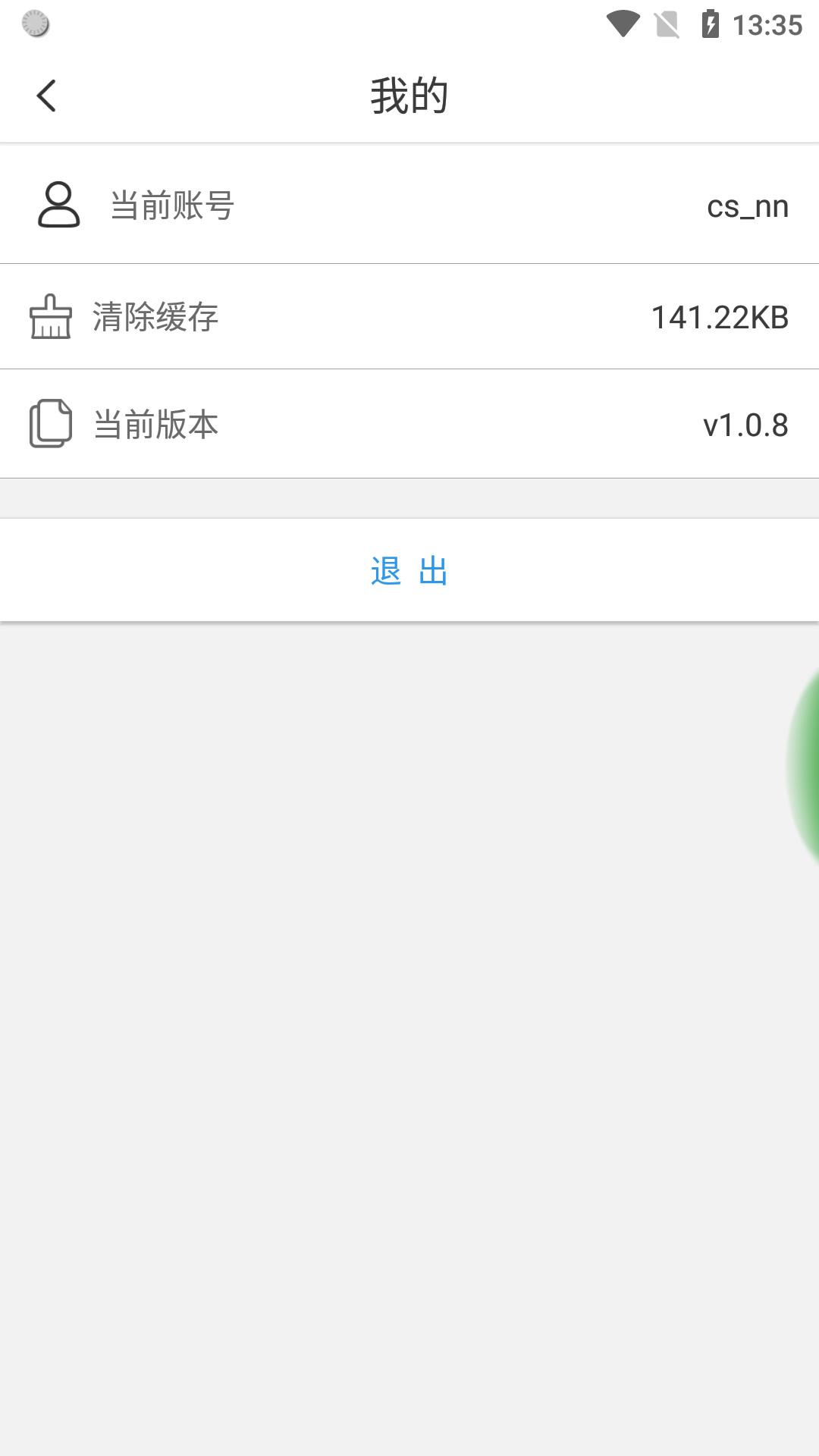Click the 当前账号 label text
The width and height of the screenshot is (819, 1456).
[x=170, y=205]
